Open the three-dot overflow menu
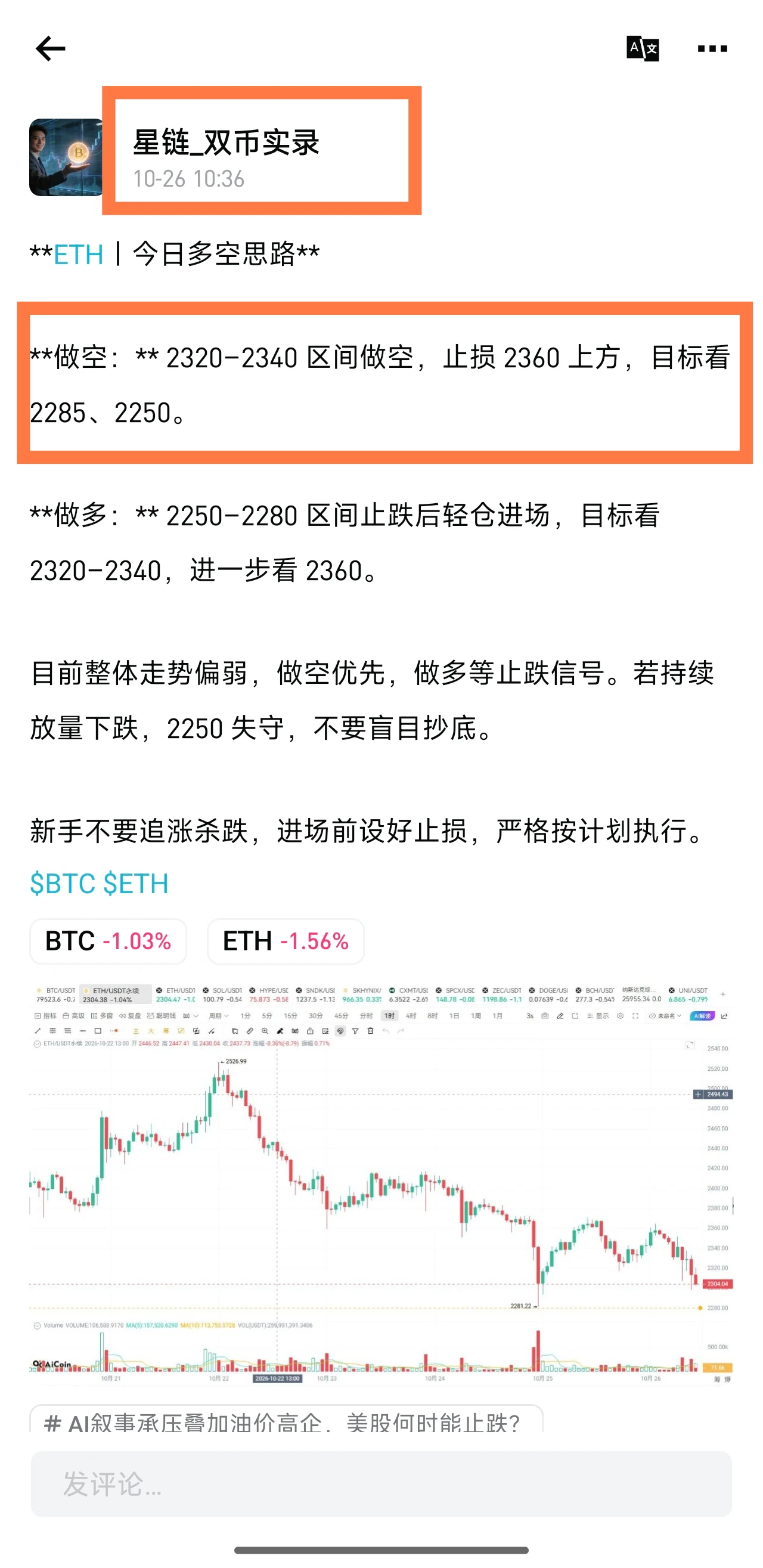Image resolution: width=763 pixels, height=1568 pixels. pos(712,49)
